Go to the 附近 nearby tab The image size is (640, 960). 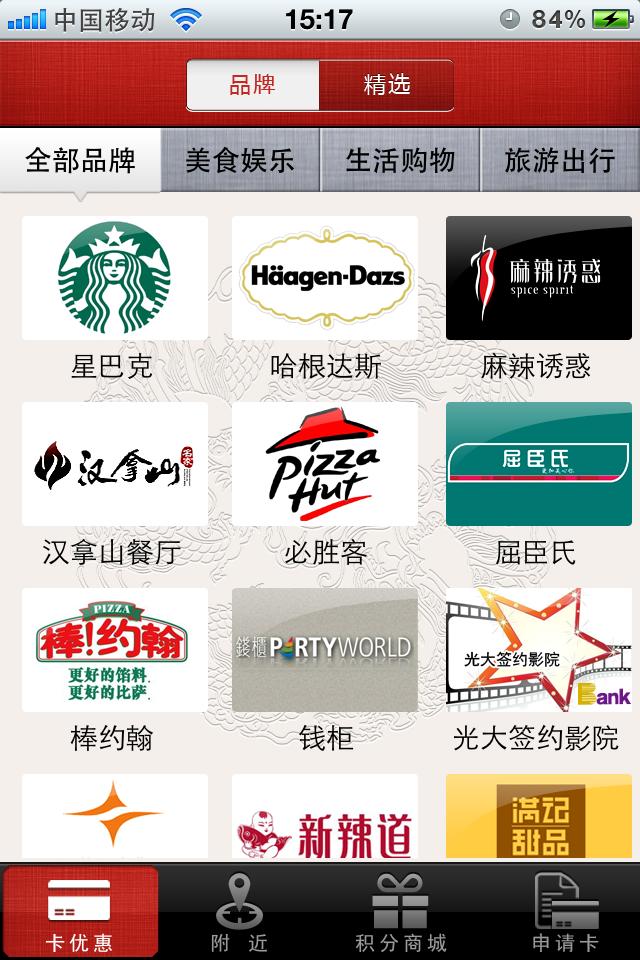pos(239,911)
